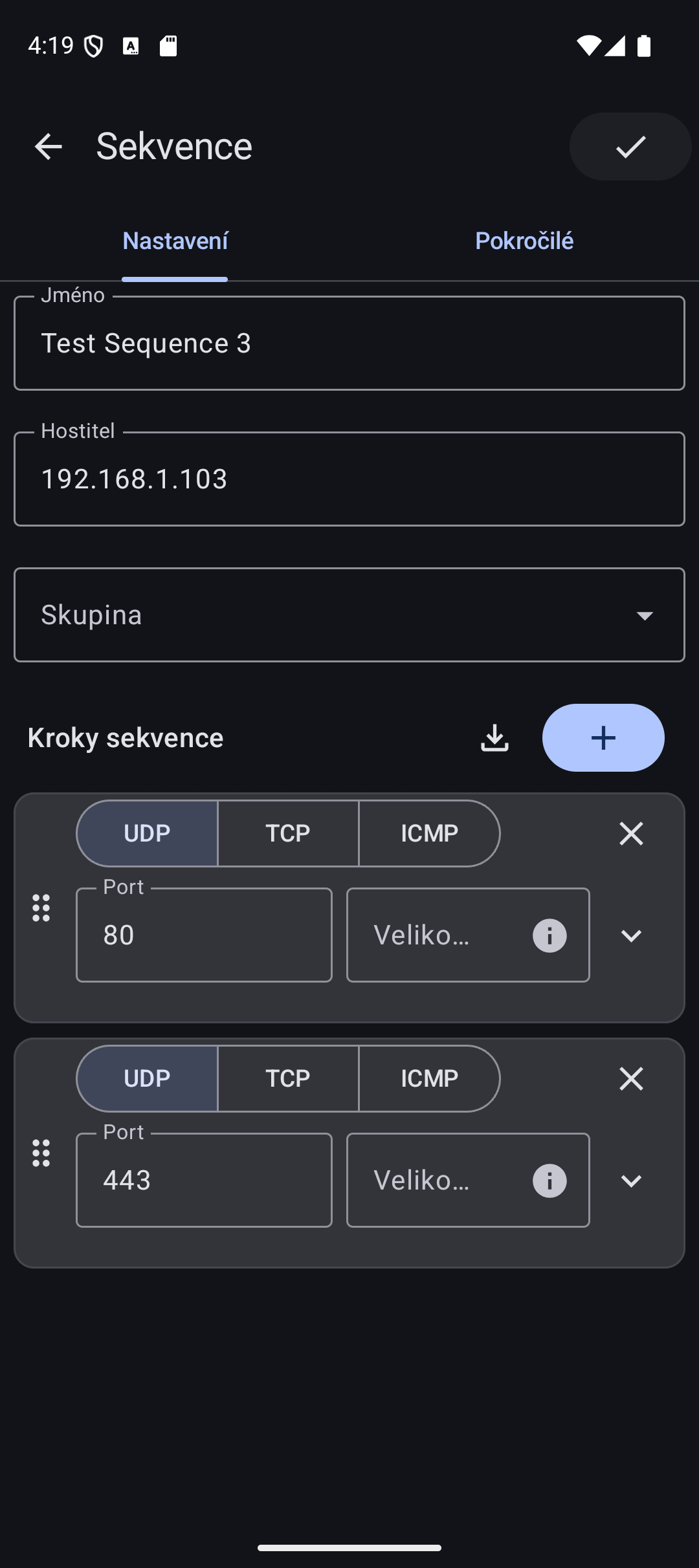
Task: Open the Skupina dropdown
Action: (349, 615)
